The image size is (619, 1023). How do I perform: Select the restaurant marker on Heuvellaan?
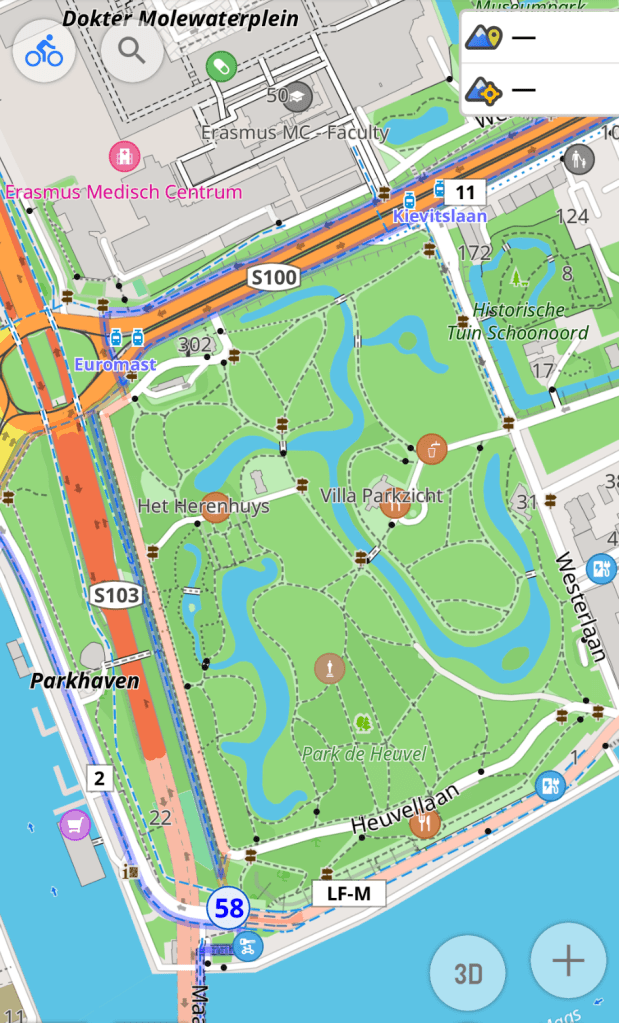tap(425, 824)
